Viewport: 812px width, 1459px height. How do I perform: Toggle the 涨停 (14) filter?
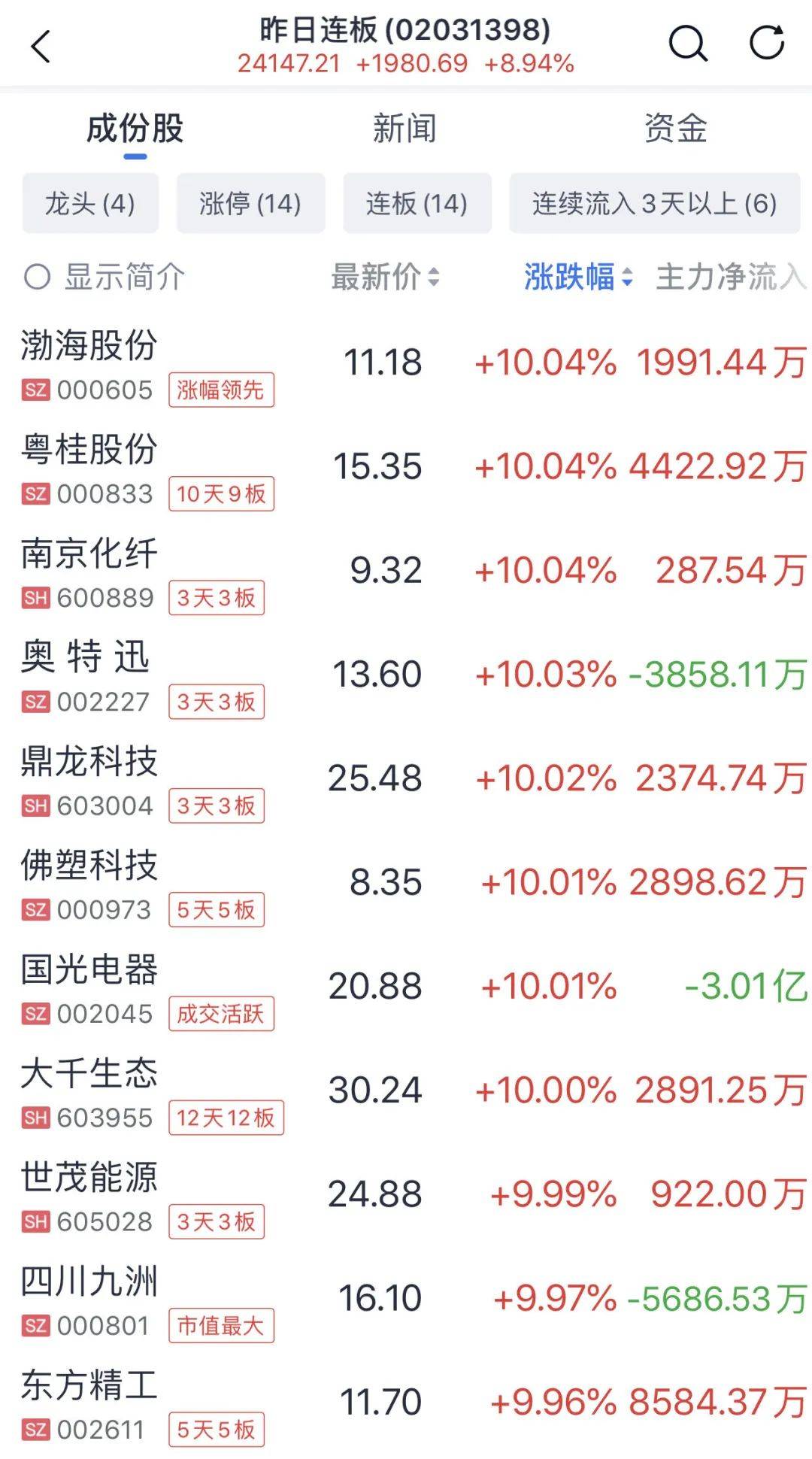click(250, 204)
